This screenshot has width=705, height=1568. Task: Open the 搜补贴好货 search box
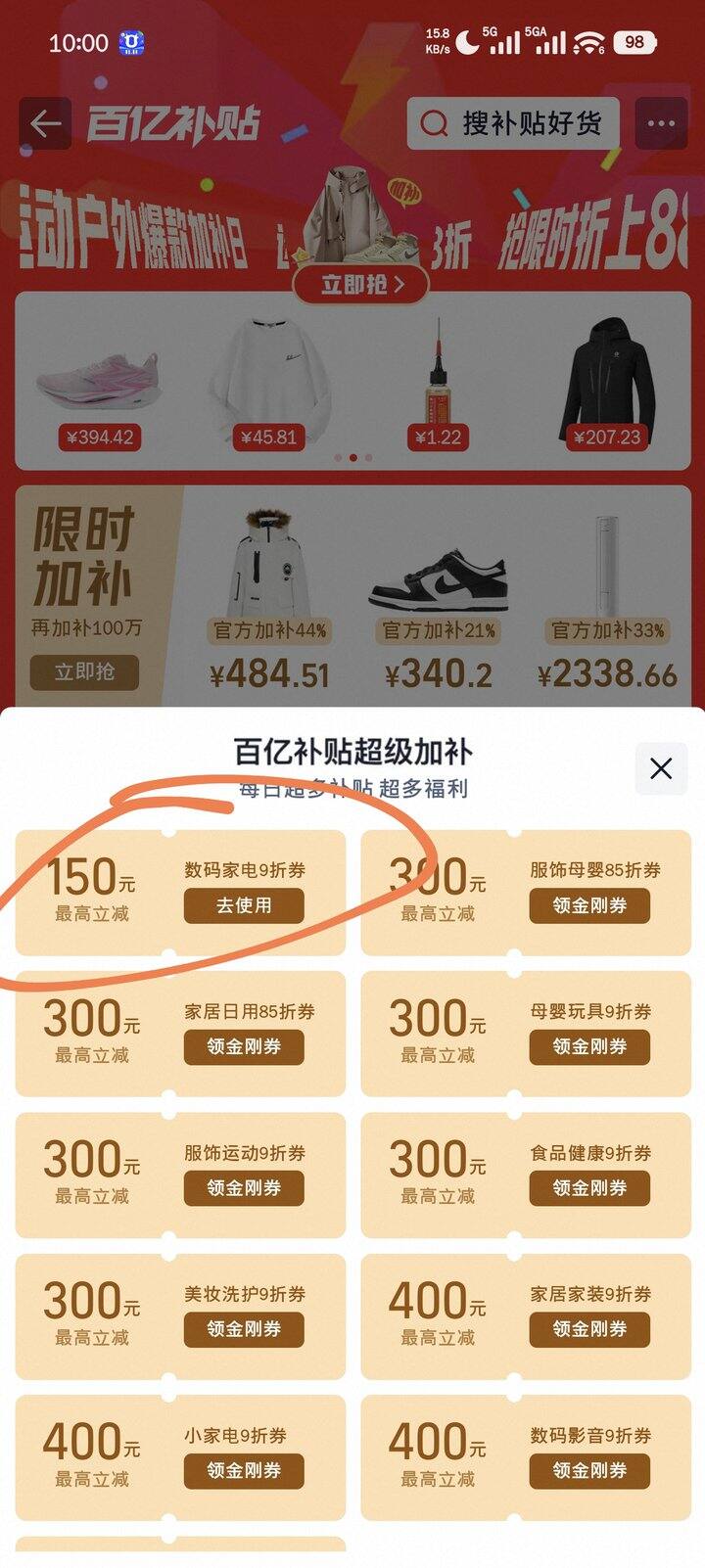pyautogui.click(x=513, y=124)
